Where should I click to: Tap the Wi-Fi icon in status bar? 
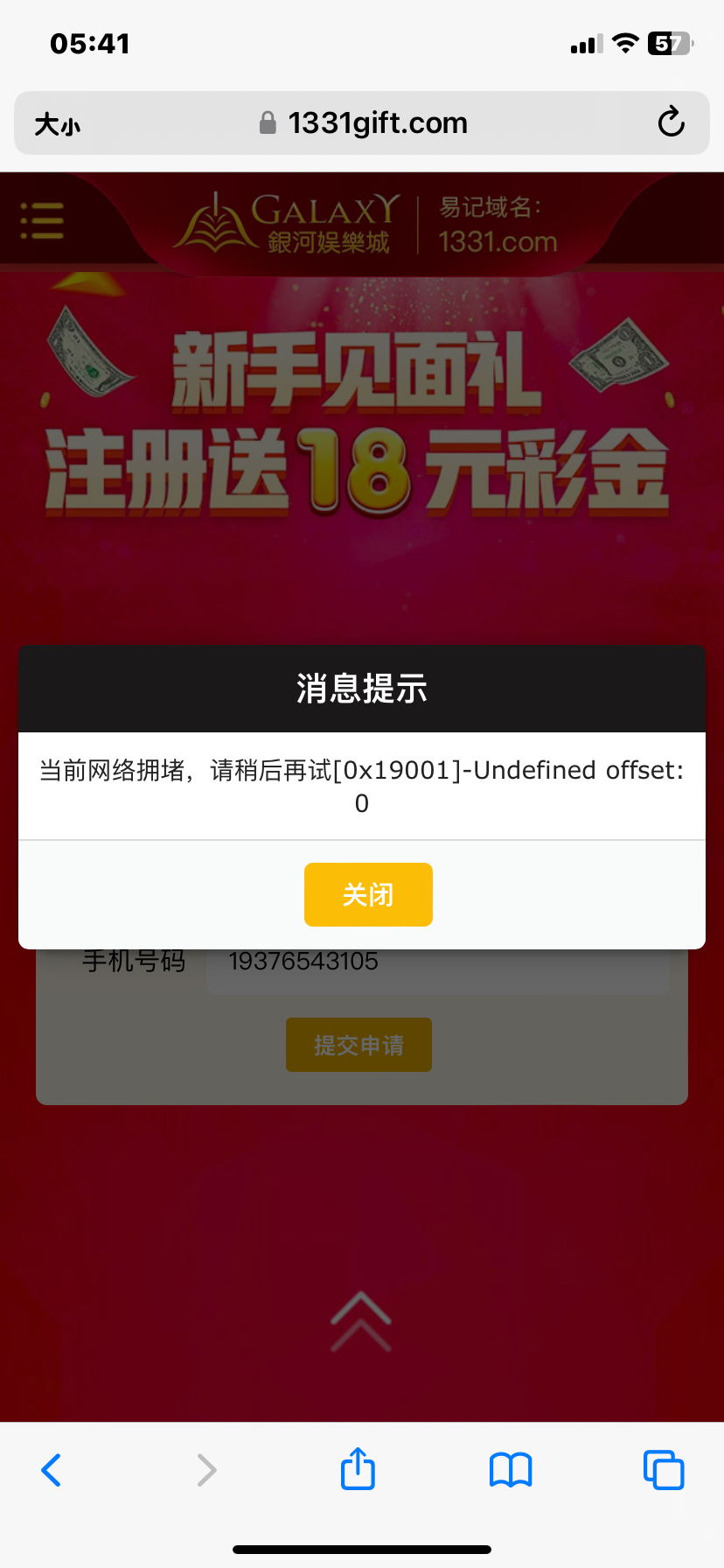626,42
